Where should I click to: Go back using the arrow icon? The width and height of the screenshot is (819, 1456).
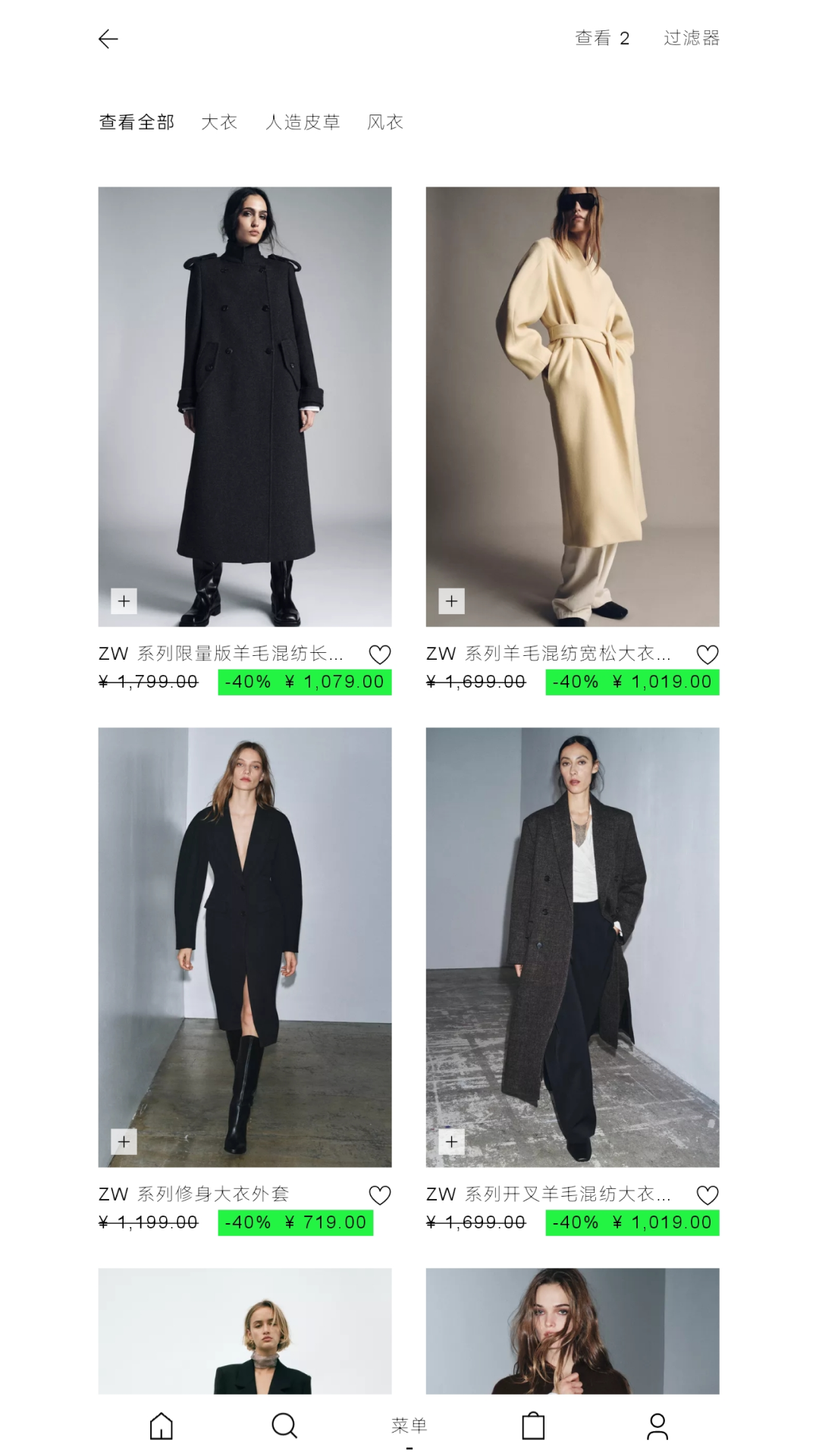108,39
